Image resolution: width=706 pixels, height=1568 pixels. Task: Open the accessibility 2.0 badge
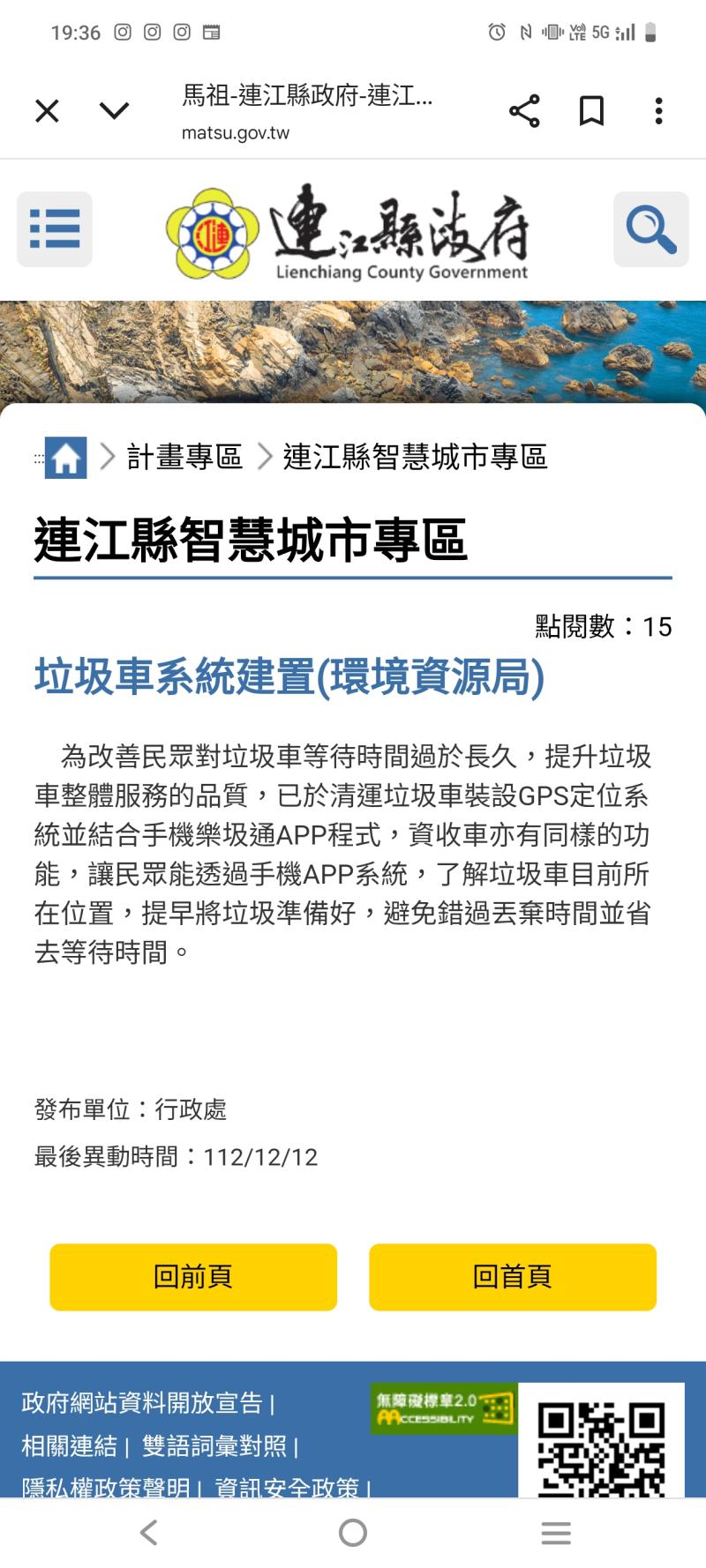443,1408
